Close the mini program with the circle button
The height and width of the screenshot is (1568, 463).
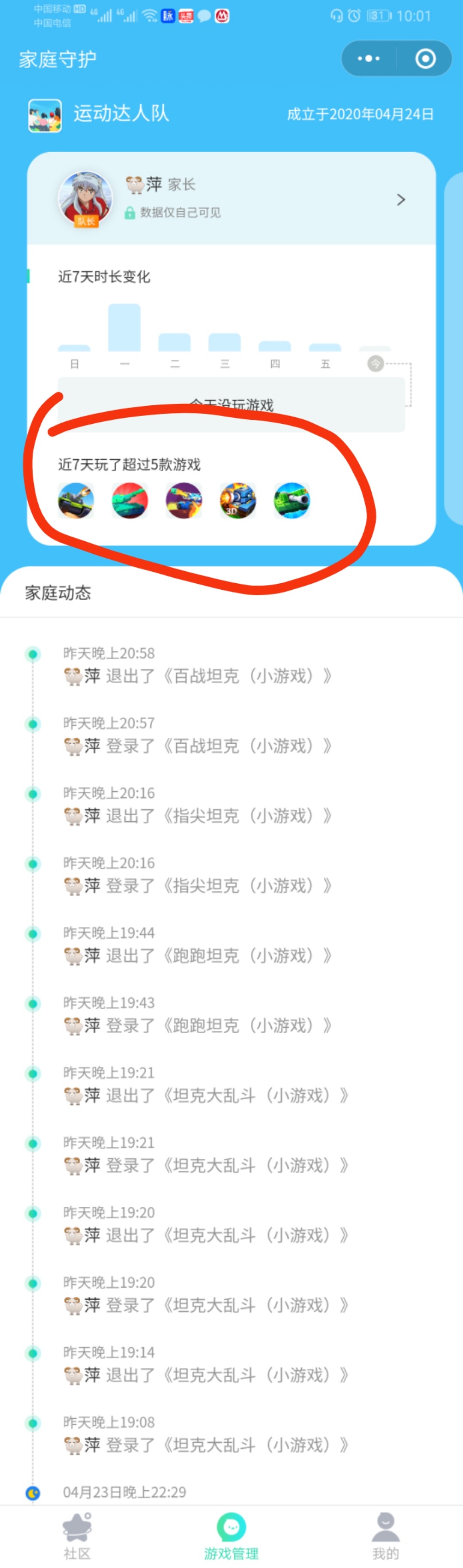tap(425, 58)
